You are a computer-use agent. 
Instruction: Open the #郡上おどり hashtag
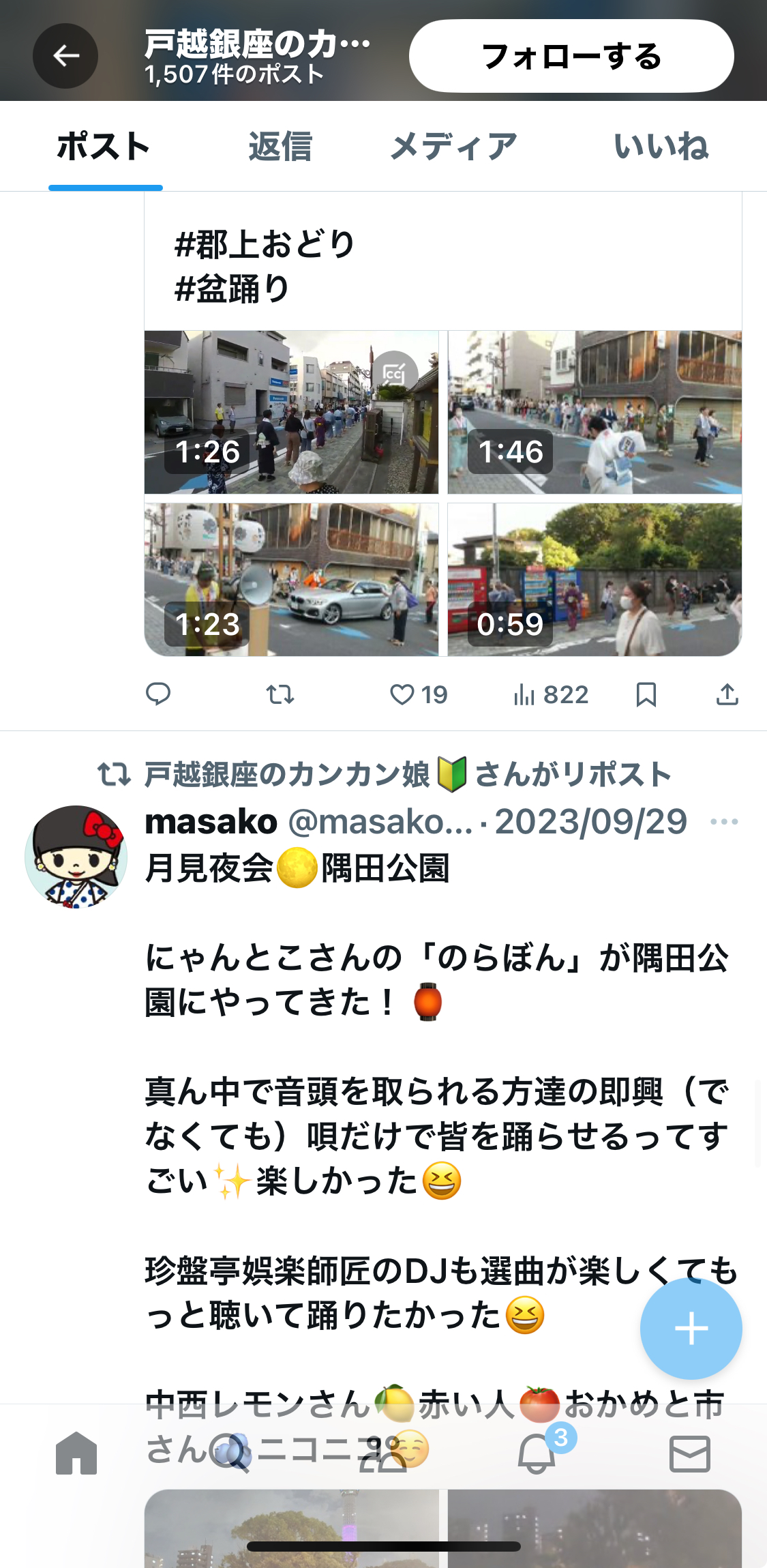tap(265, 244)
